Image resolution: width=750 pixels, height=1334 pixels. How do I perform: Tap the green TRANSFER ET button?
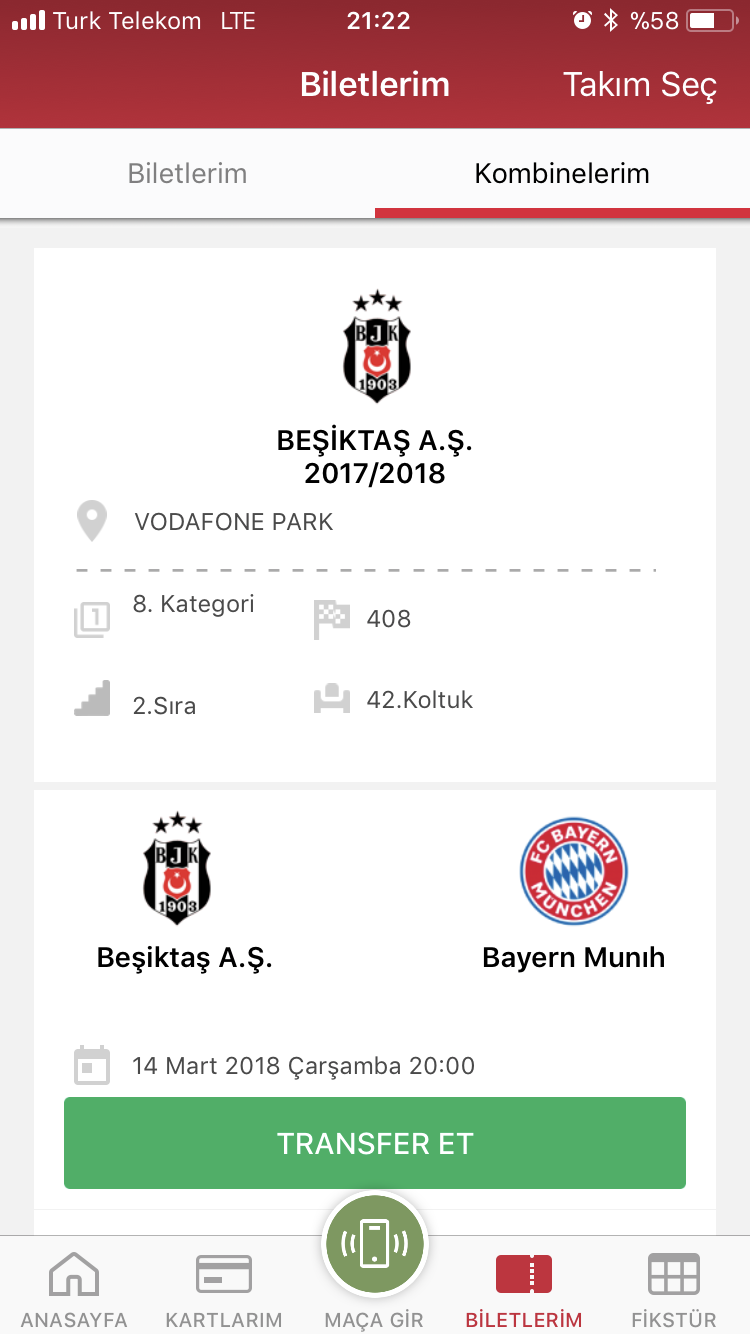[375, 1143]
